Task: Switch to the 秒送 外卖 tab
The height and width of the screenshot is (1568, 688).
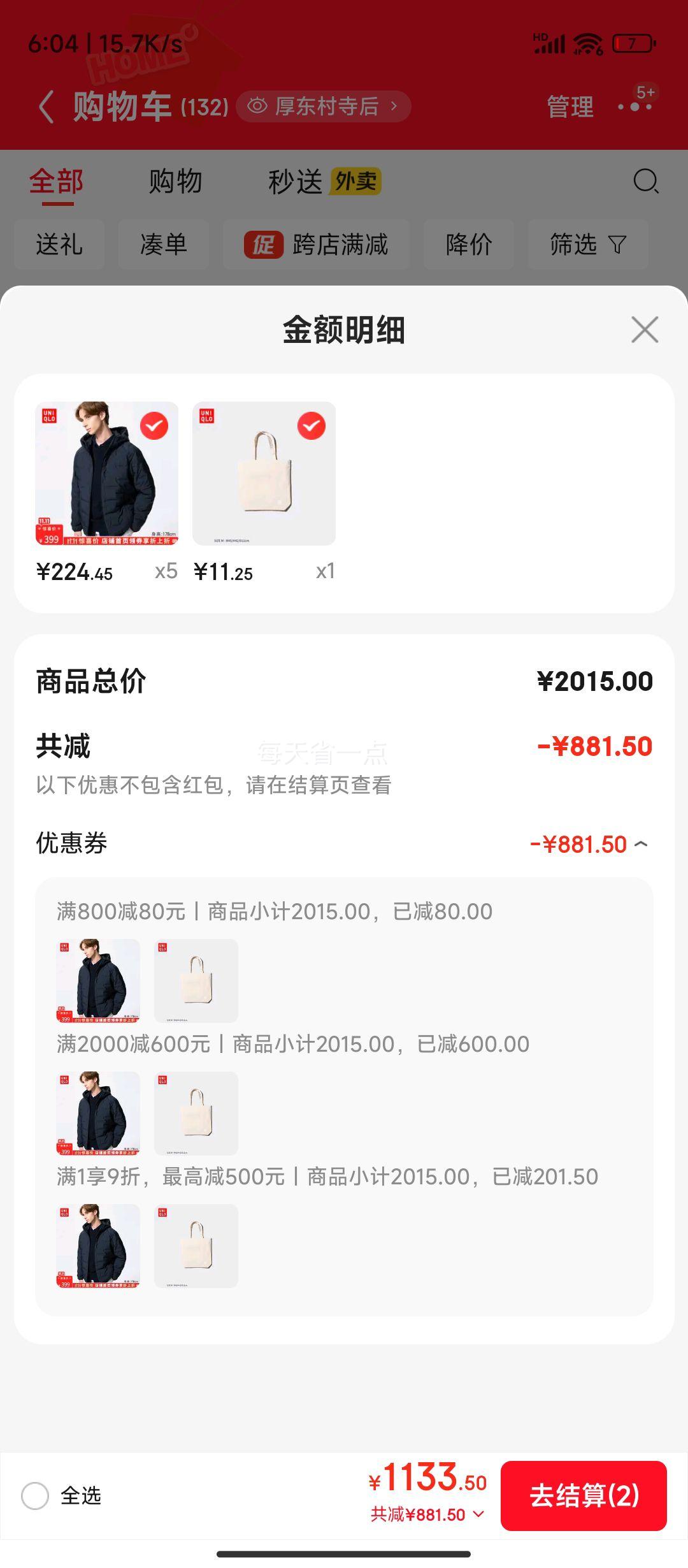Action: click(324, 182)
